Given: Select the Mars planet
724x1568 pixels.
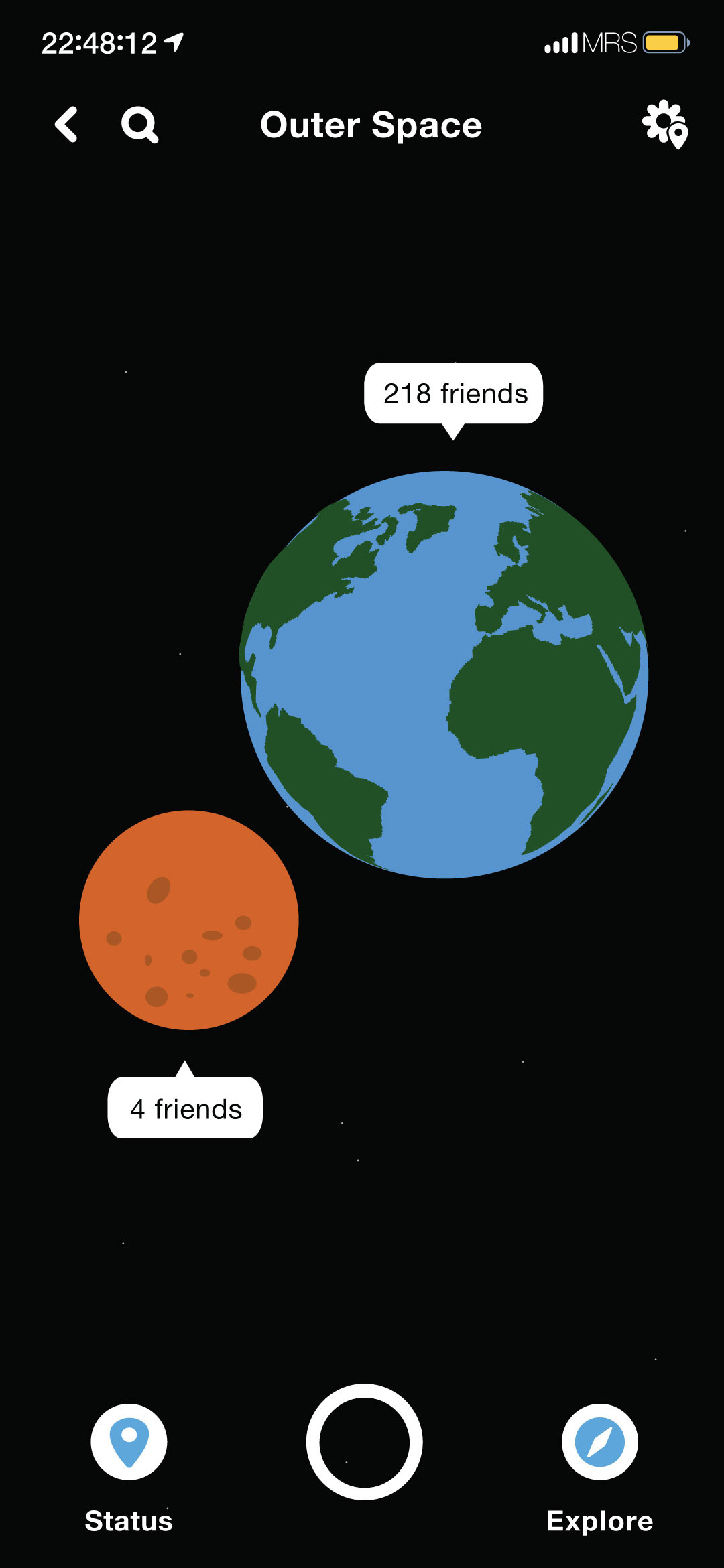Looking at the screenshot, I should 189,920.
